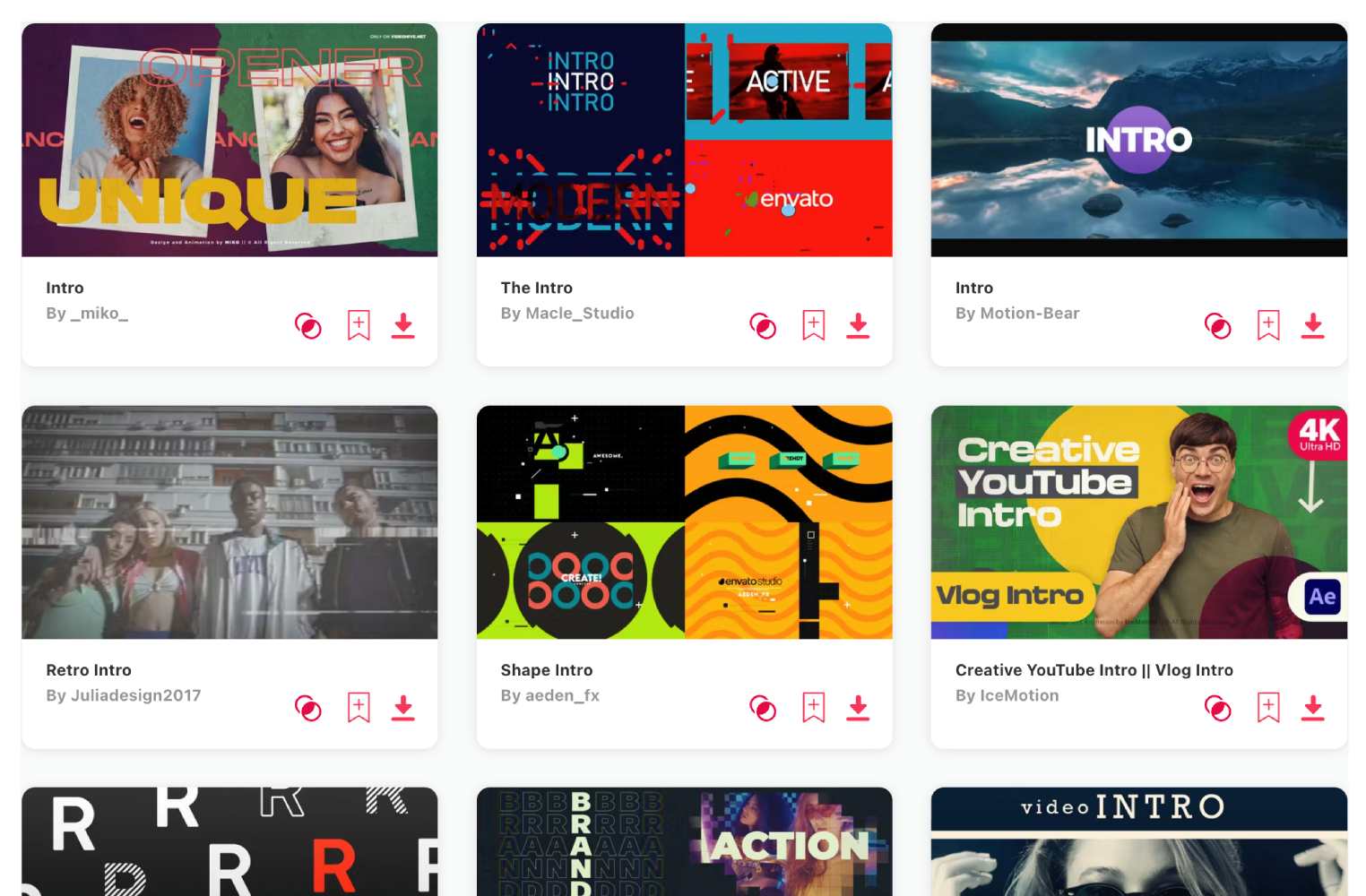Image resolution: width=1366 pixels, height=896 pixels.
Task: Download The Intro by Macle_Studio
Action: pos(858,325)
